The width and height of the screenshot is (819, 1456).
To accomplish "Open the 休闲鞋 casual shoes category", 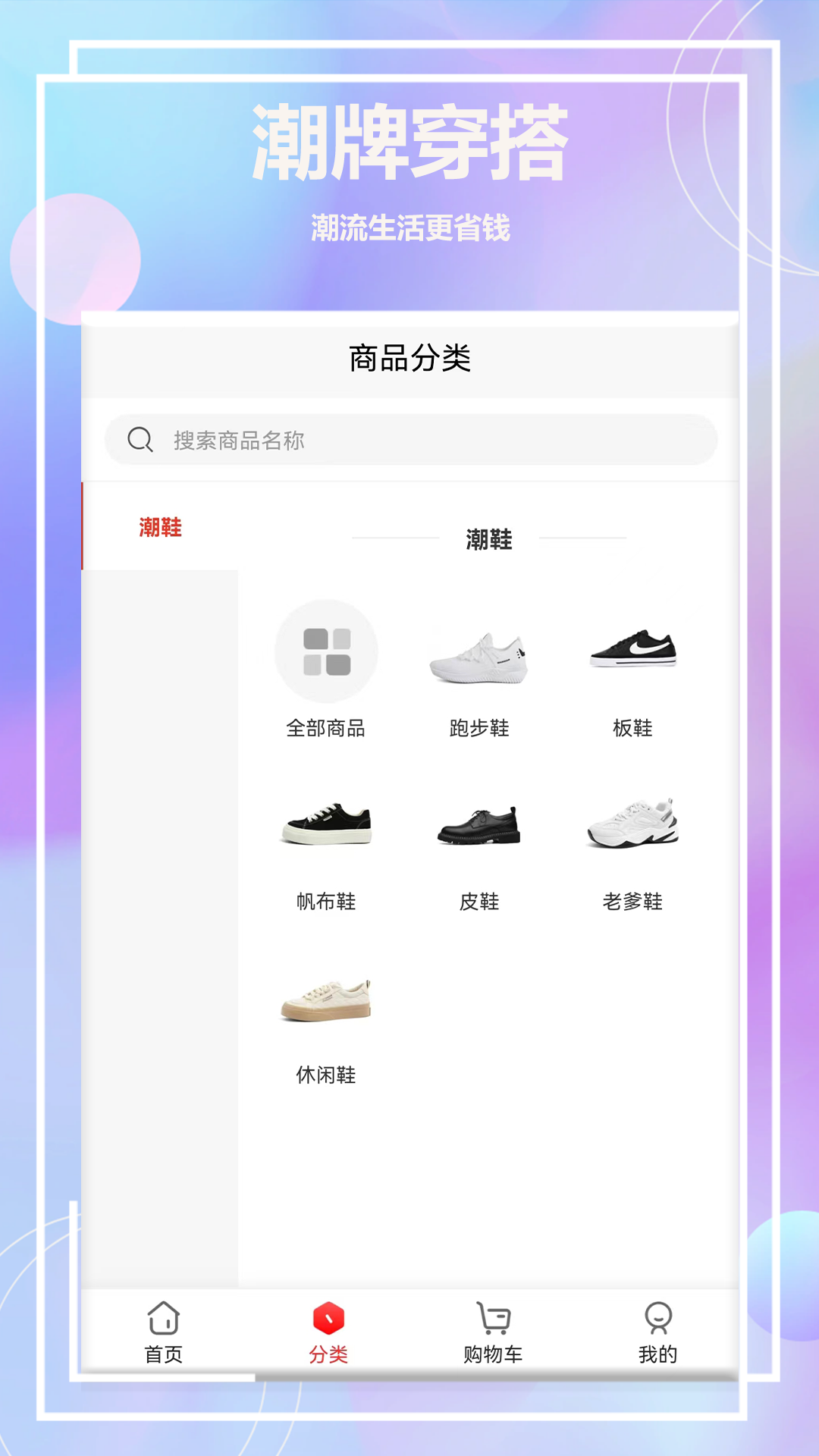I will coord(325,1001).
